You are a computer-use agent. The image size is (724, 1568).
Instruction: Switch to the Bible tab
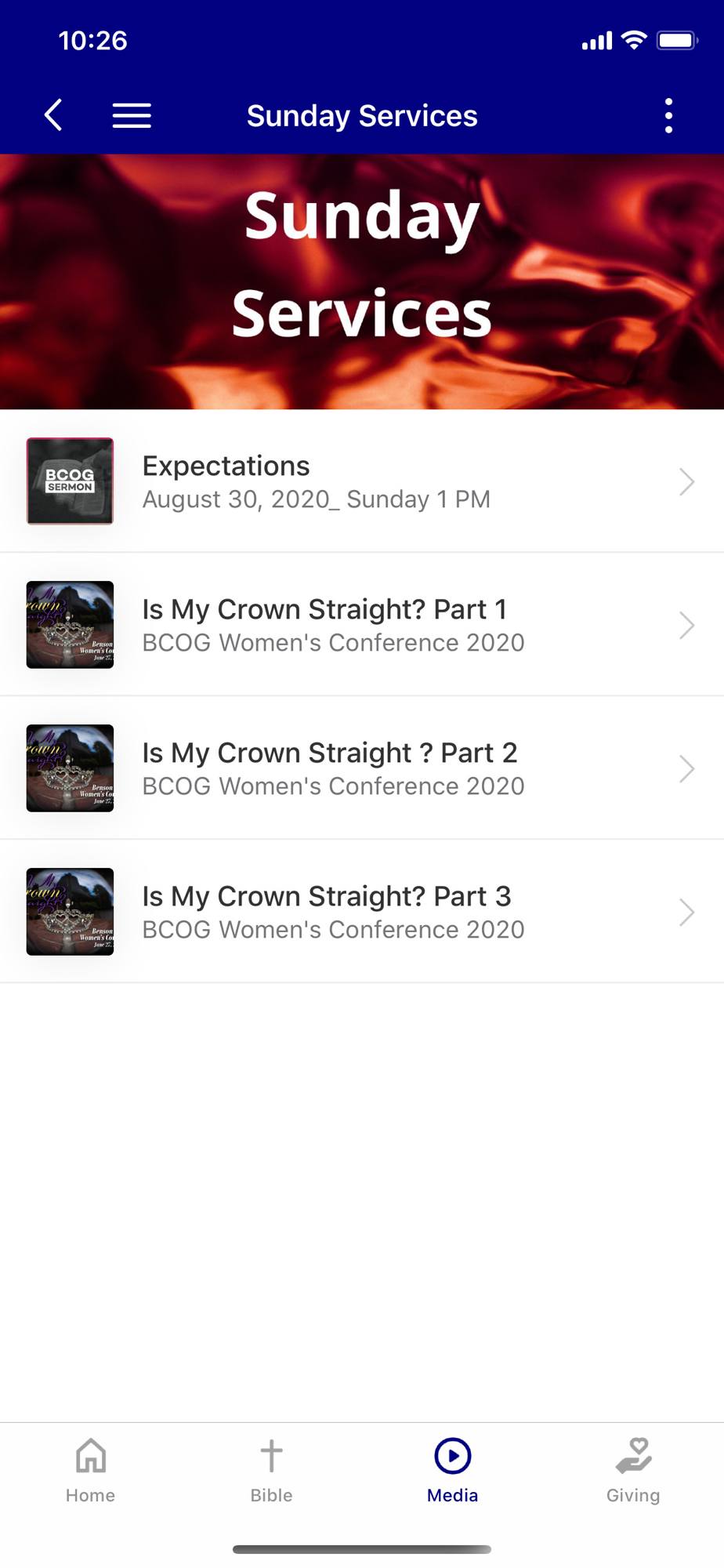tap(271, 1471)
